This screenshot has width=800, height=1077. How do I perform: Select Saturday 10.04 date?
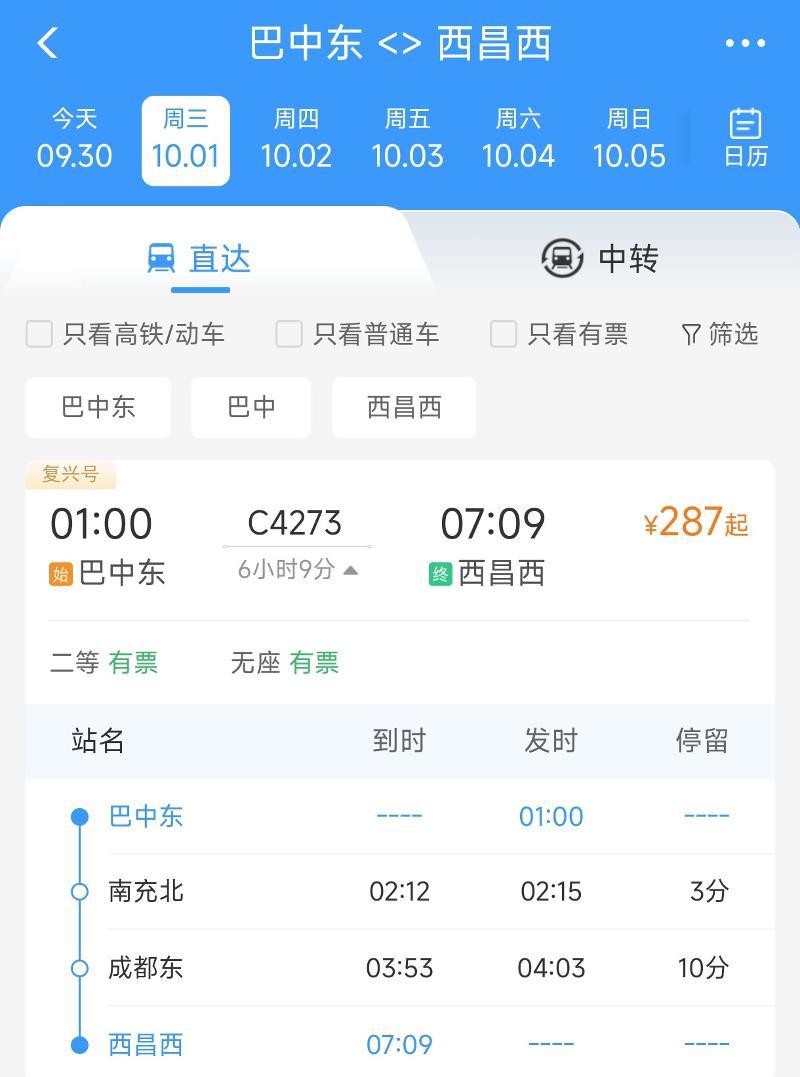[x=518, y=140]
